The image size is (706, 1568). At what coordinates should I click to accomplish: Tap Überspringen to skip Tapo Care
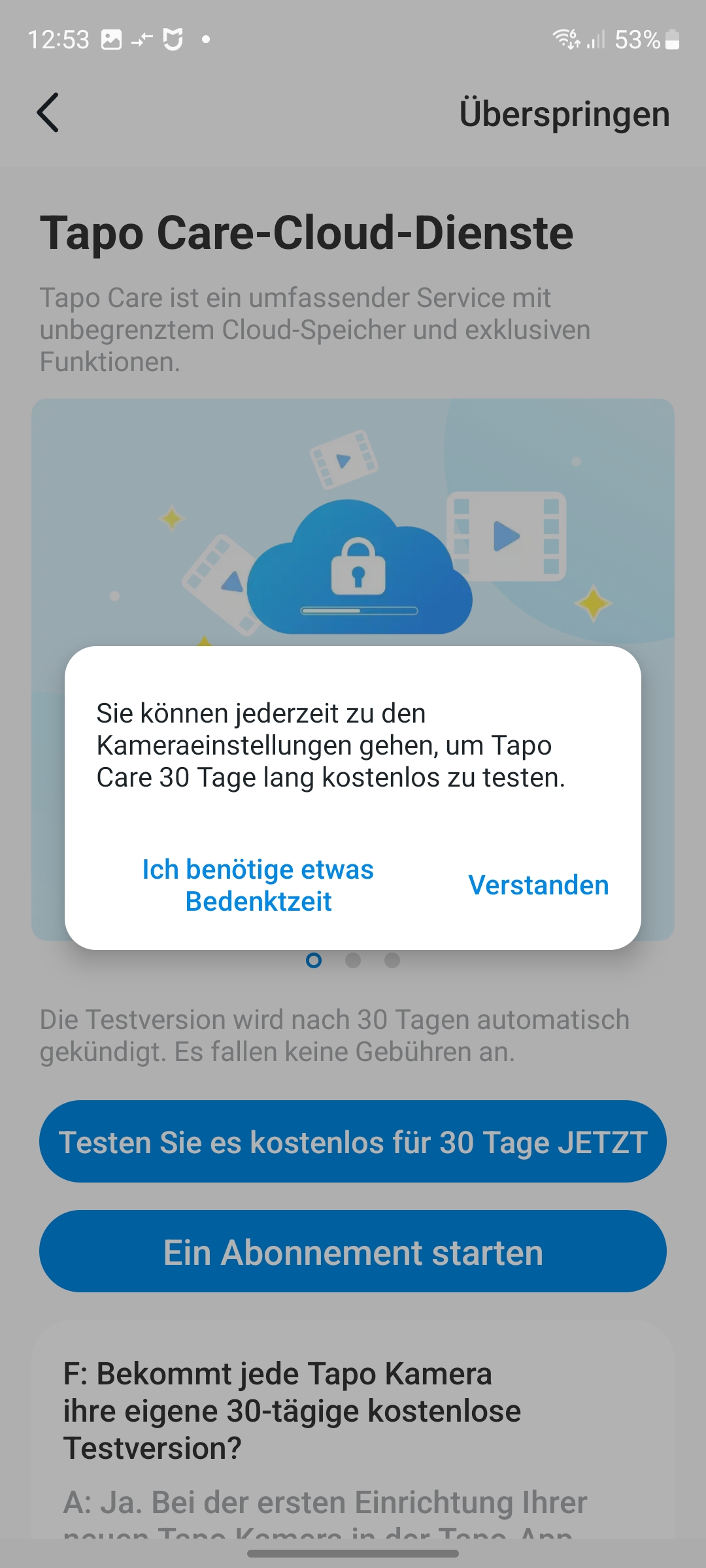pyautogui.click(x=564, y=114)
